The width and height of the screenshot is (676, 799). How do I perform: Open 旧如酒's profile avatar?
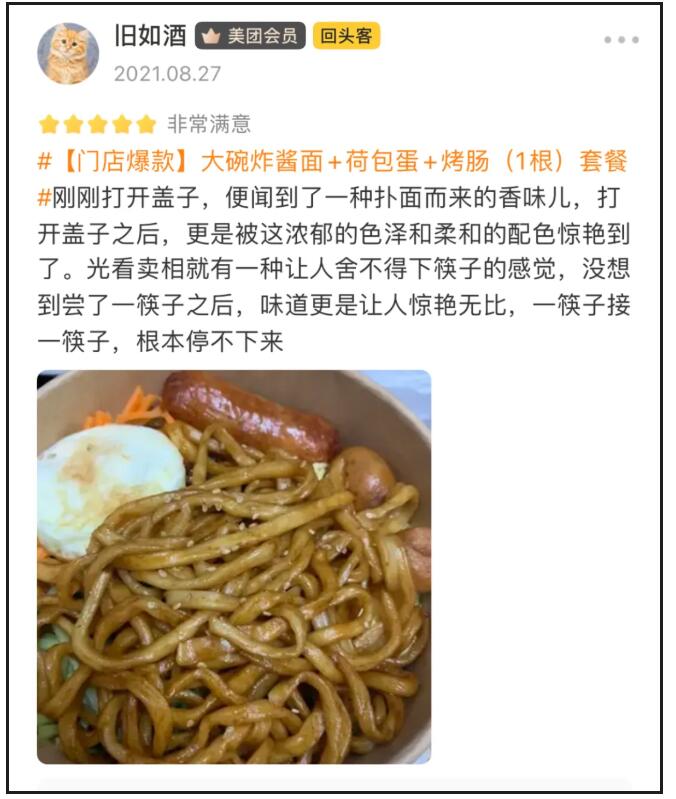pyautogui.click(x=68, y=53)
